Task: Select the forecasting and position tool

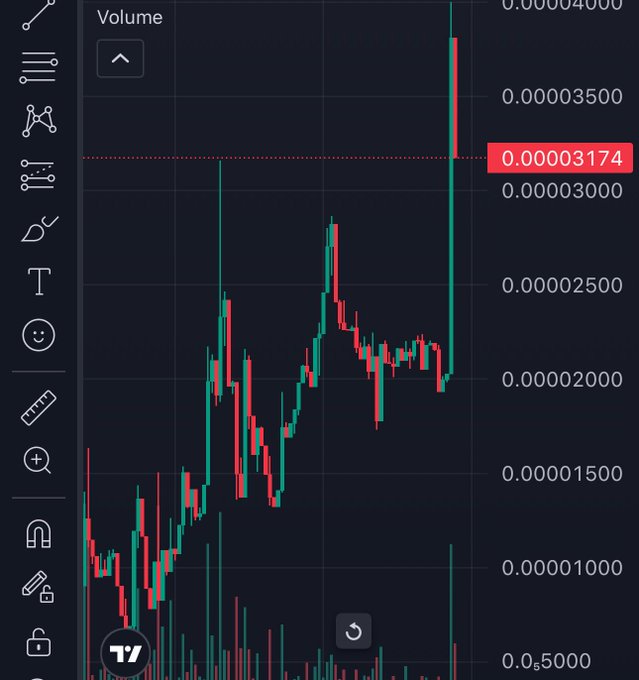Action: point(38,176)
